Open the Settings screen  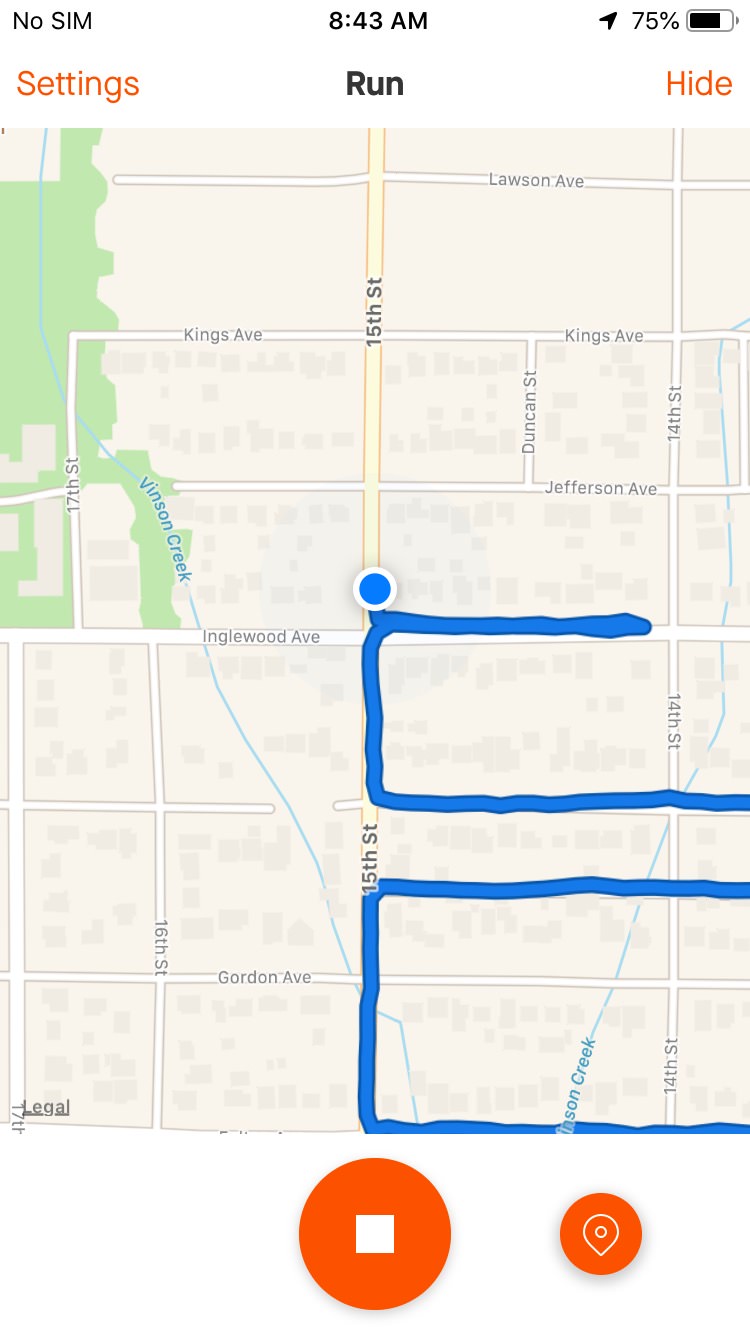click(78, 84)
